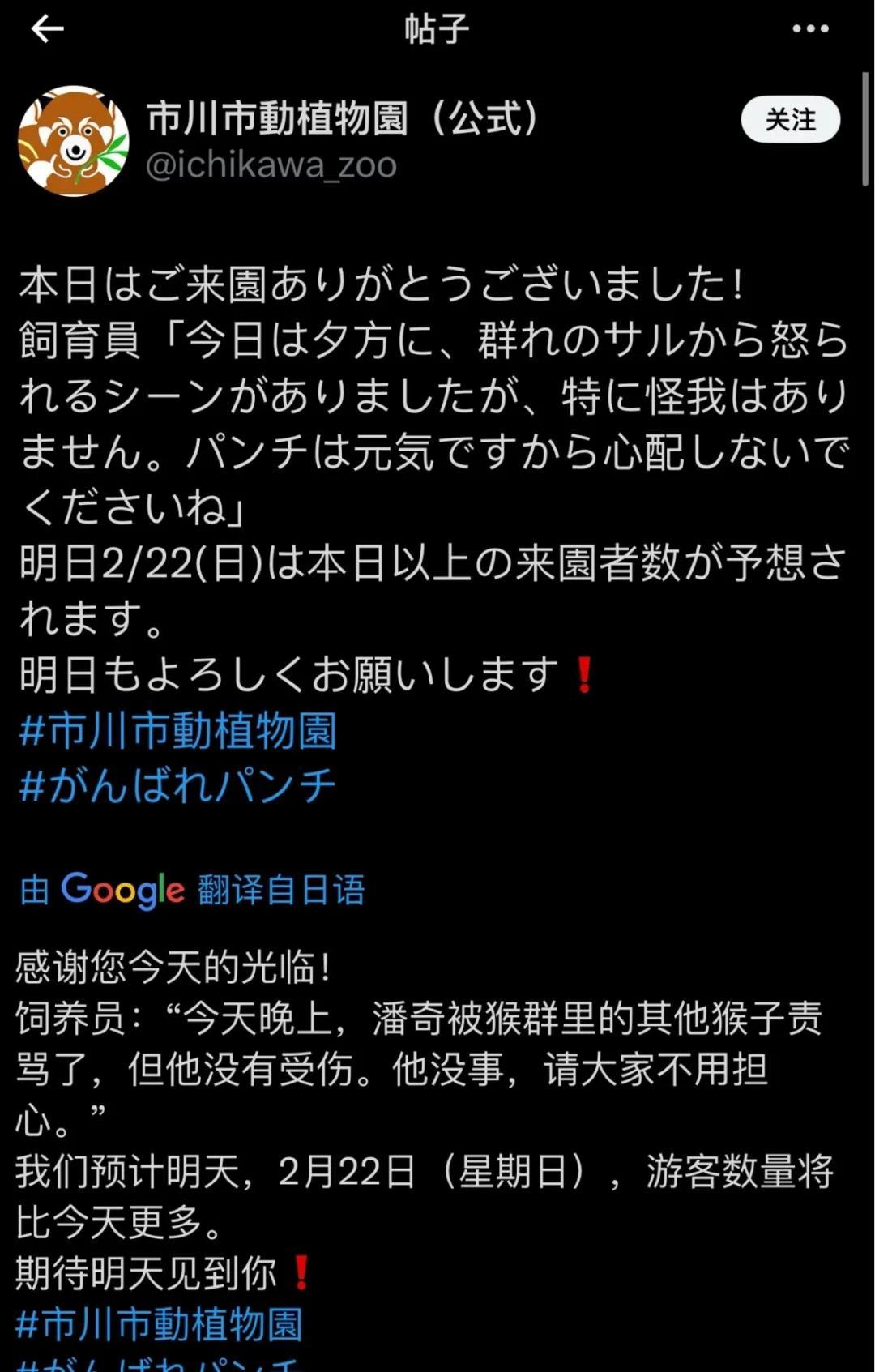Open hashtag #がんばれパンチ in the Japanese post
The image size is (875, 1372).
click(177, 785)
